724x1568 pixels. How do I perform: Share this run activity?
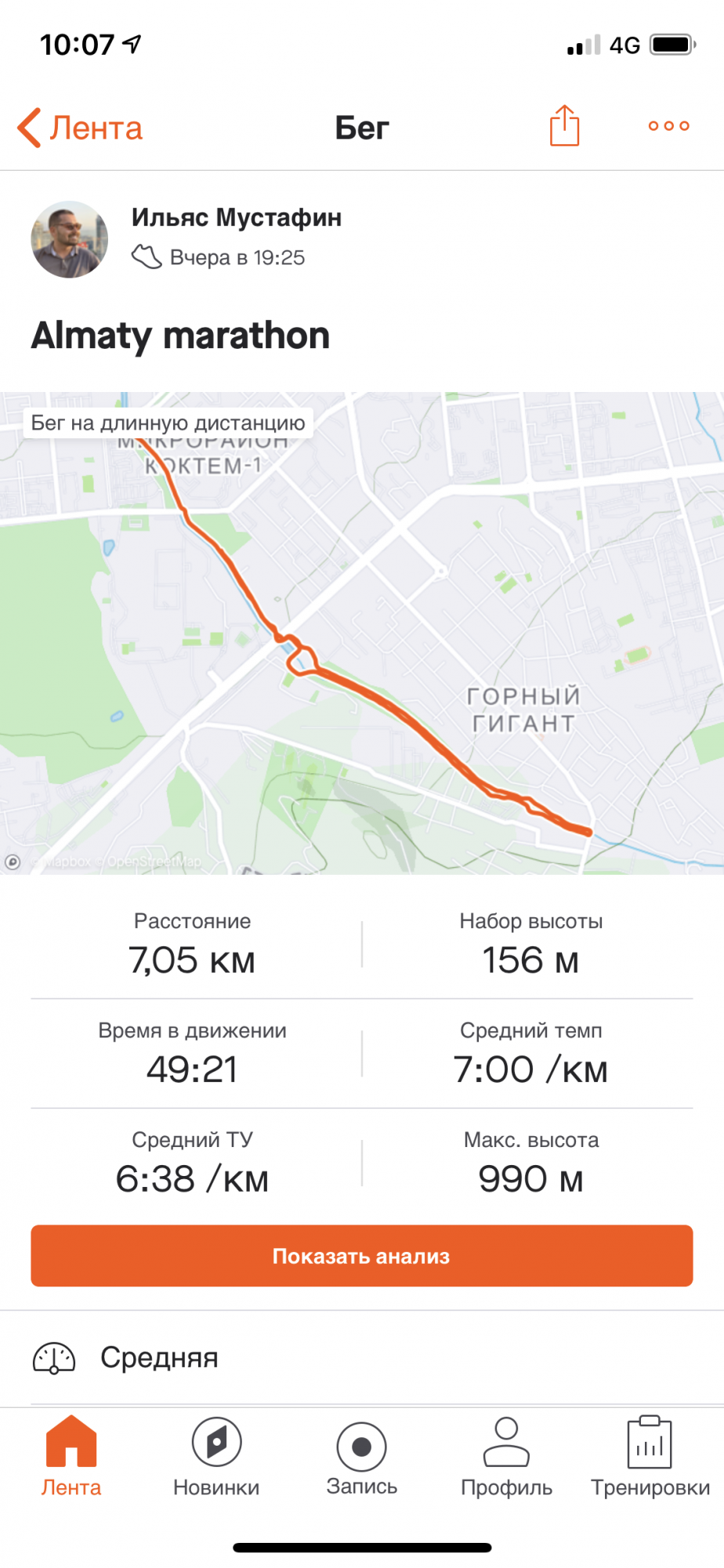pos(564,126)
